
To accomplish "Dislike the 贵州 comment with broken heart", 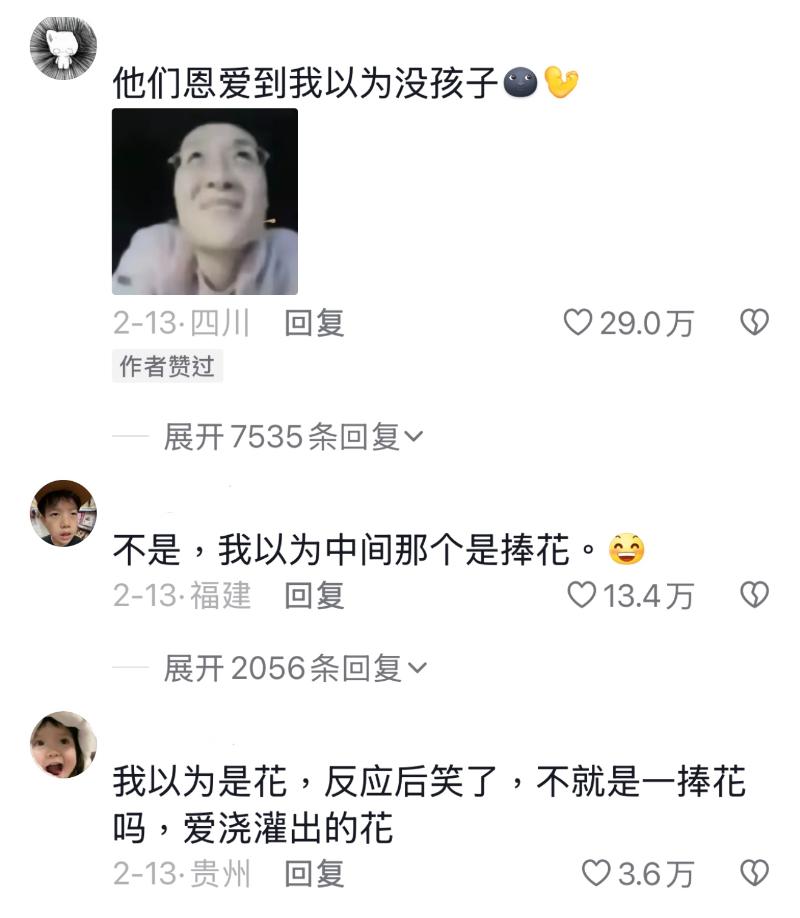I will tap(753, 874).
